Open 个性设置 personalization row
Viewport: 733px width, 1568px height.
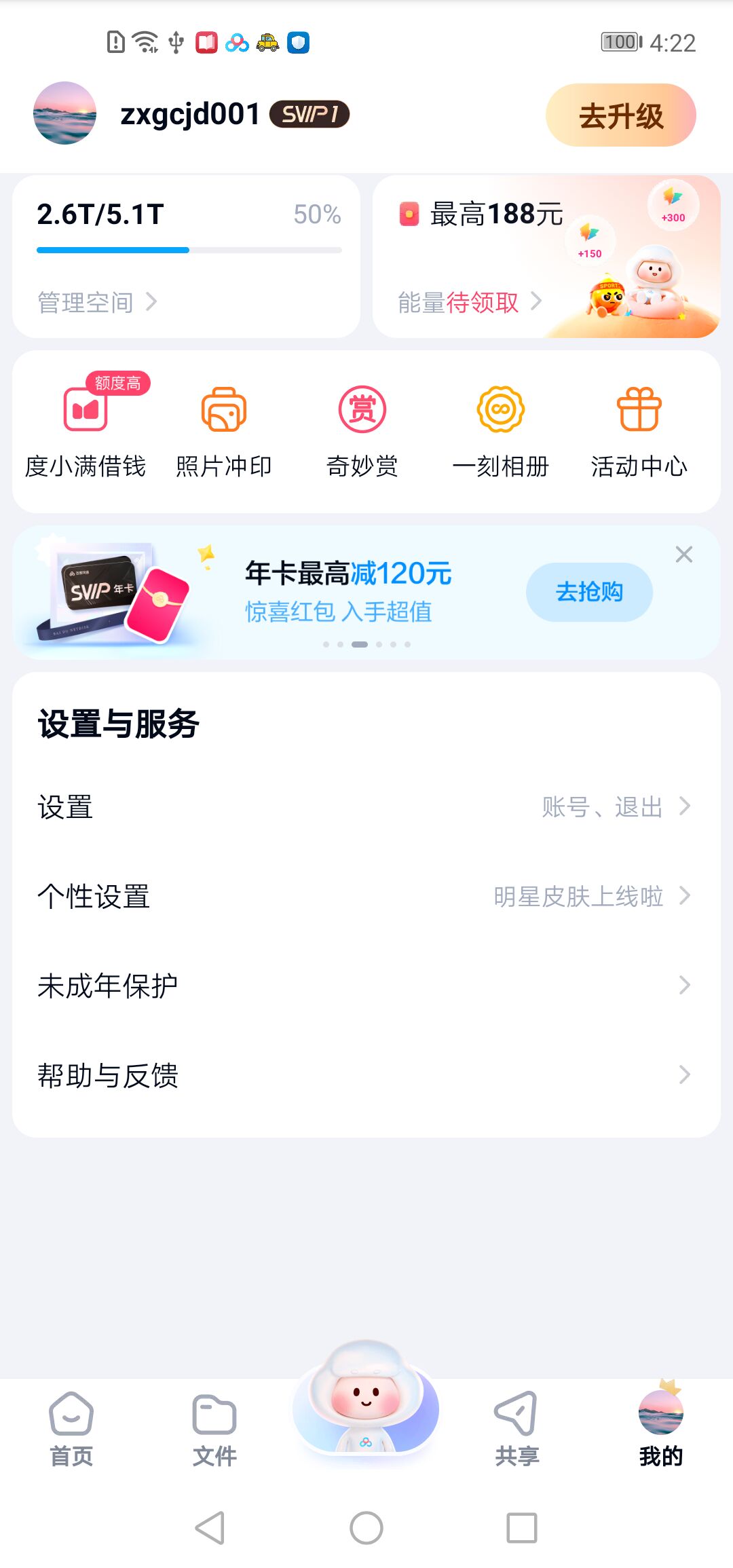click(365, 897)
